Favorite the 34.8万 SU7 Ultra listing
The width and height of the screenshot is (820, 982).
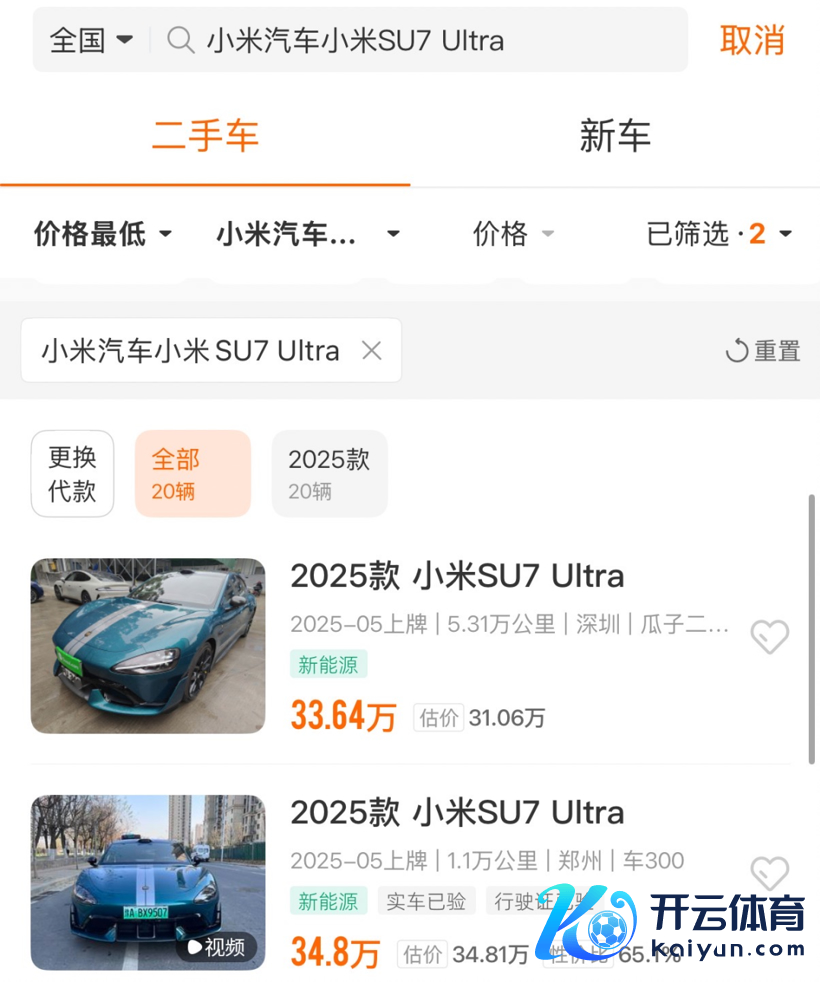click(769, 872)
